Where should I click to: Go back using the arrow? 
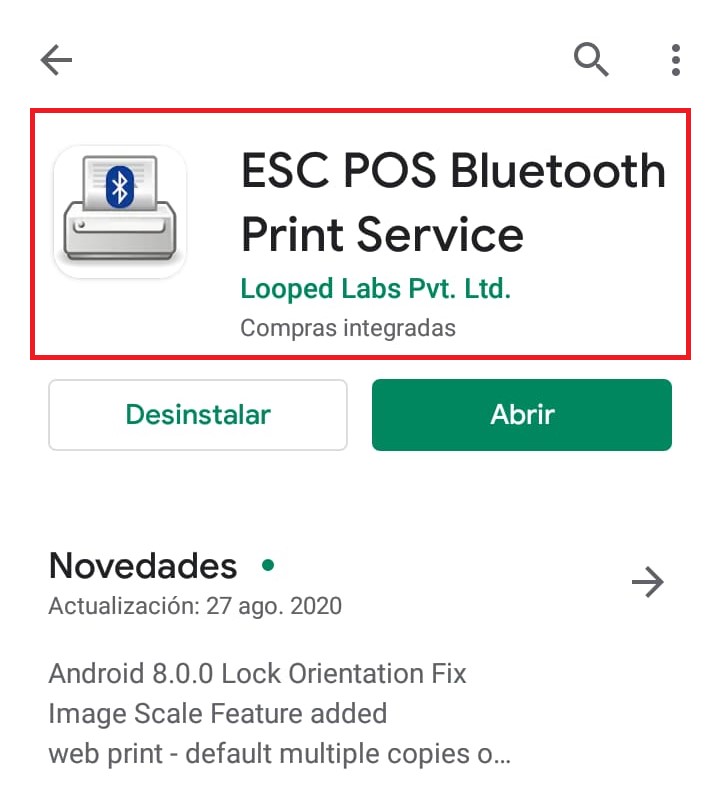coord(56,61)
